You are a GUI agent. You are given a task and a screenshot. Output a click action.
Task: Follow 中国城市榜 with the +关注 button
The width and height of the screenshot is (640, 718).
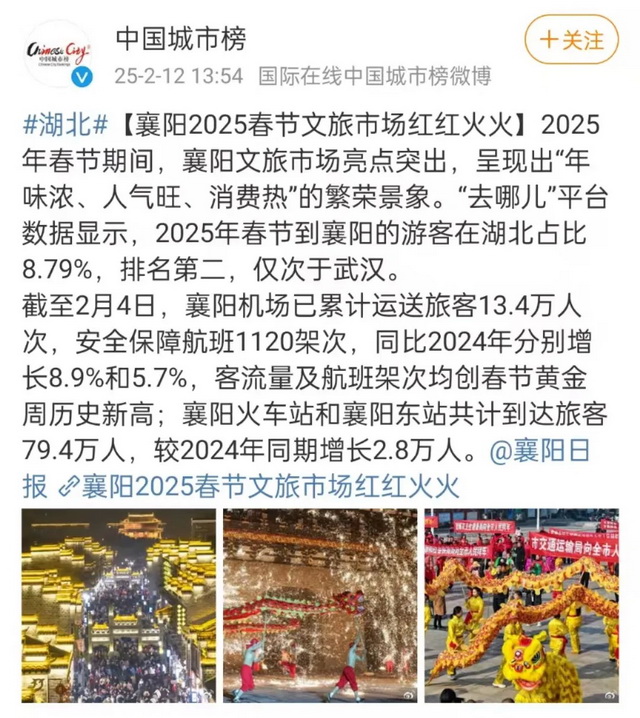click(x=572, y=40)
